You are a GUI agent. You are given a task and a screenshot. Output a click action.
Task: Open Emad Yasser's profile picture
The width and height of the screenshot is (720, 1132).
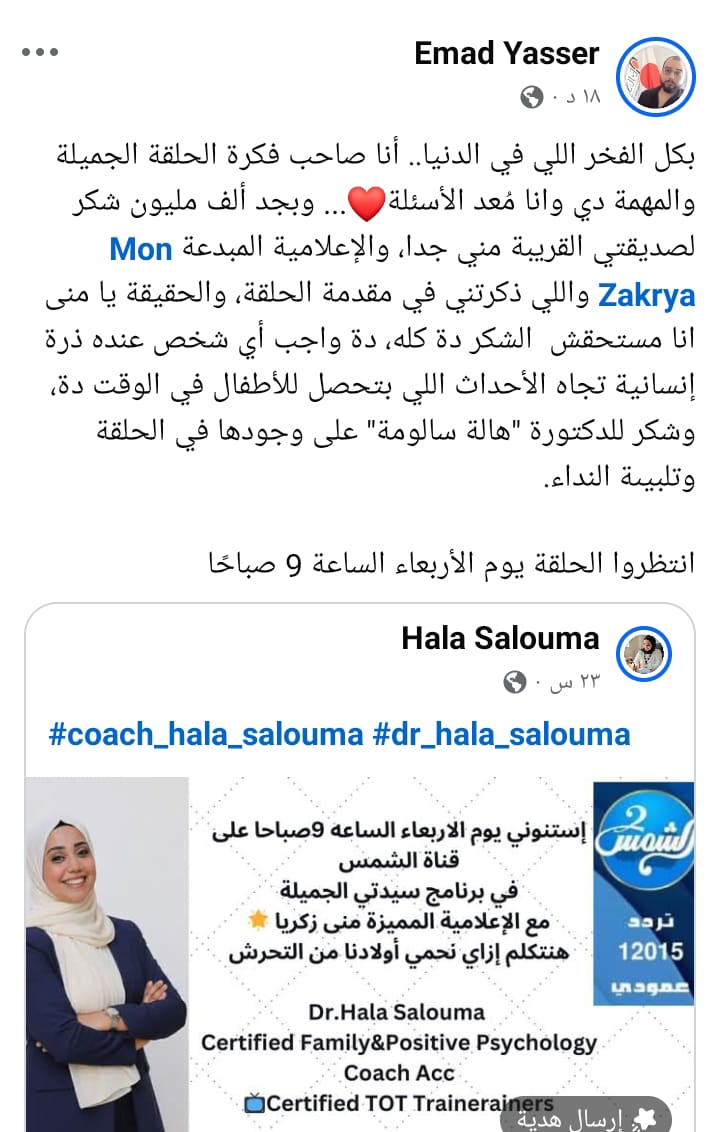click(x=655, y=76)
